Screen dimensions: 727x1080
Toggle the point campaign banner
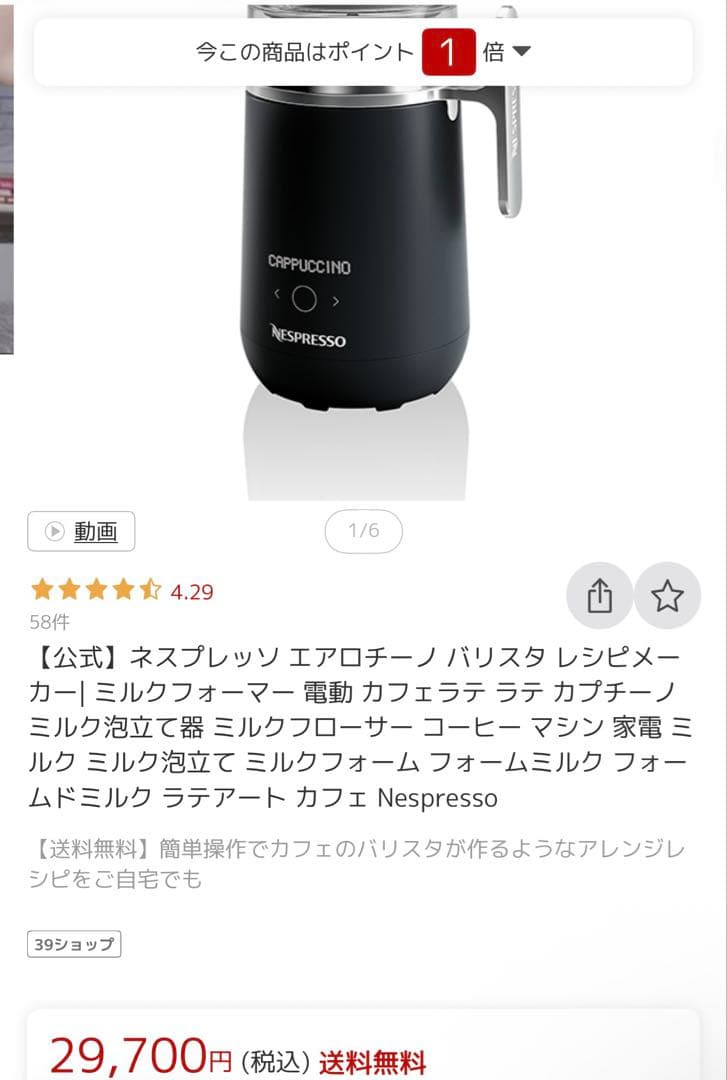pos(363,51)
